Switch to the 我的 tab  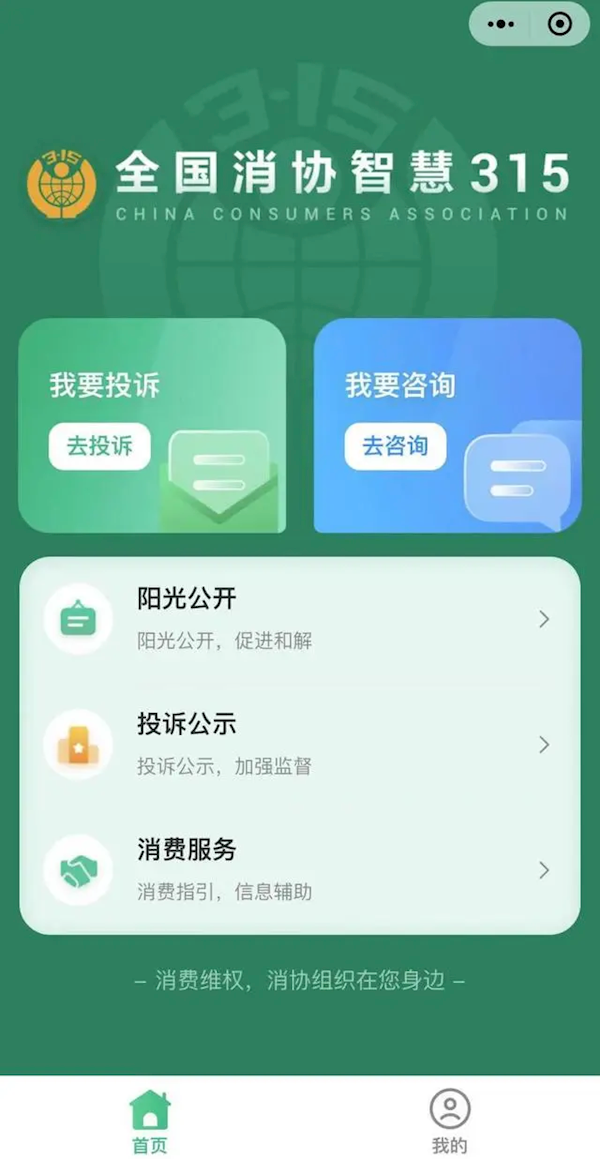449,1120
